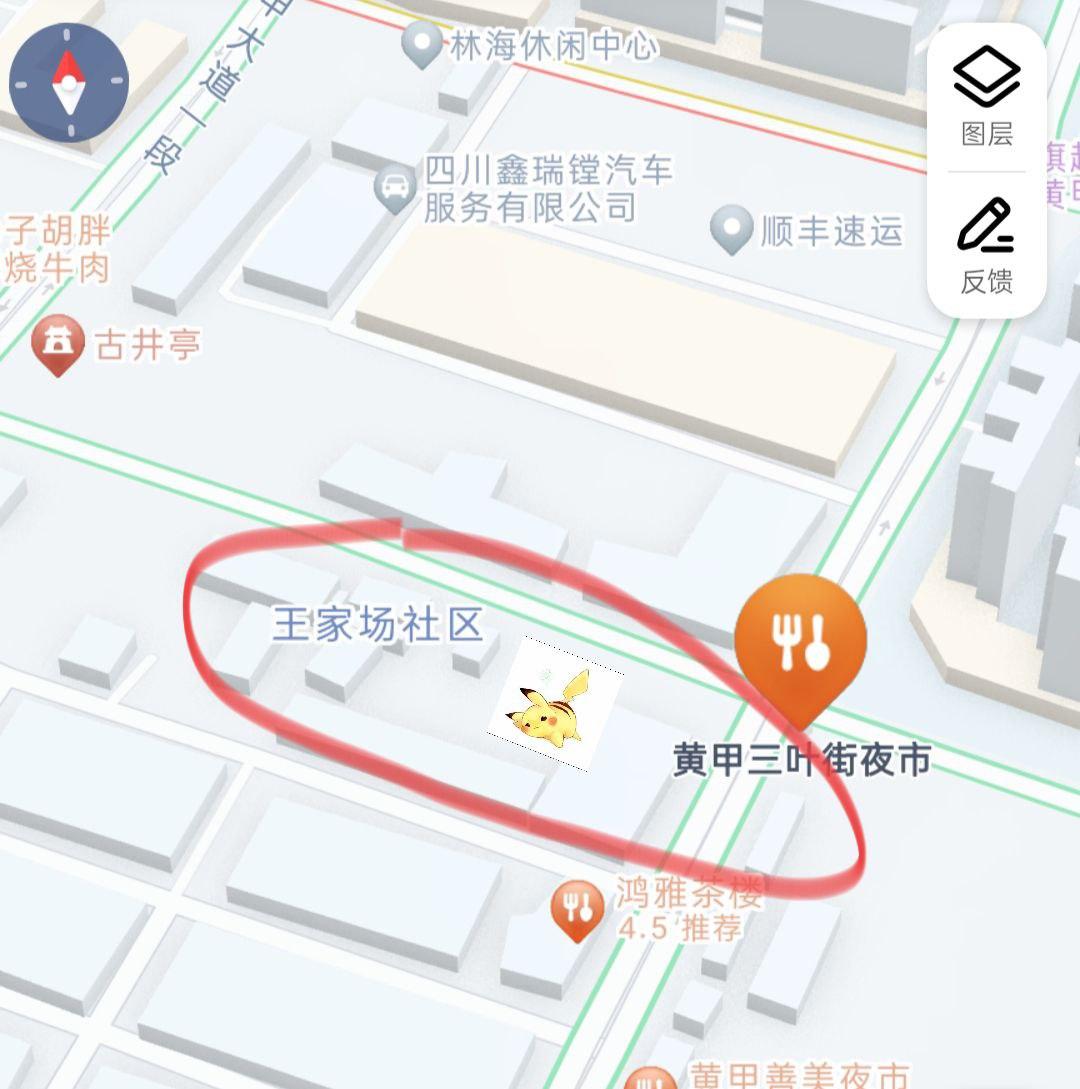Open 反馈 to report a map issue
The image size is (1080, 1089).
click(x=986, y=246)
